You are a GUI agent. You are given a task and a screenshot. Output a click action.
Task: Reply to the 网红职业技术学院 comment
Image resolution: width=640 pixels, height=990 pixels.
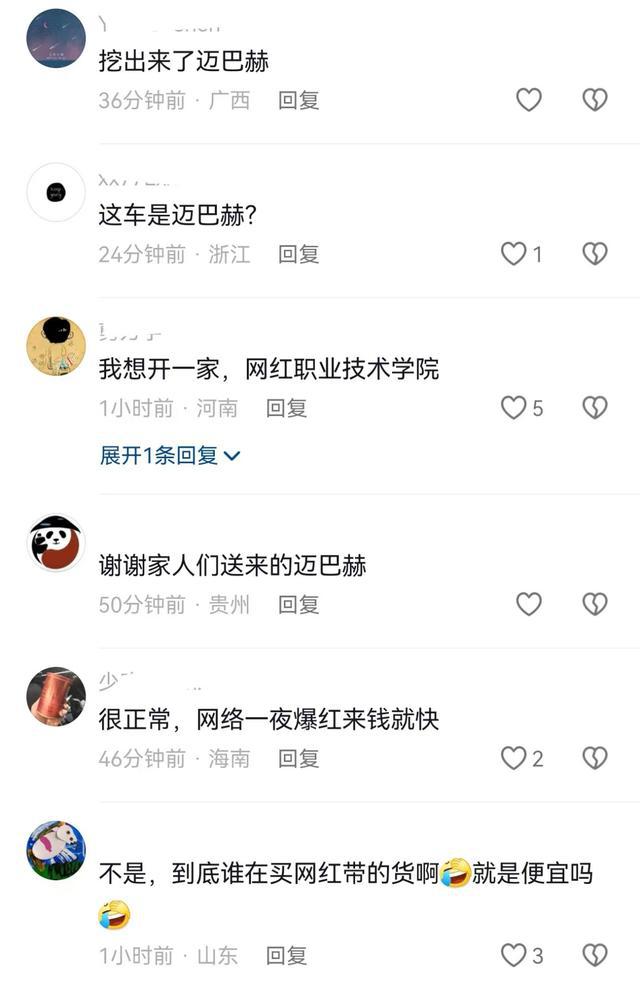pyautogui.click(x=286, y=408)
